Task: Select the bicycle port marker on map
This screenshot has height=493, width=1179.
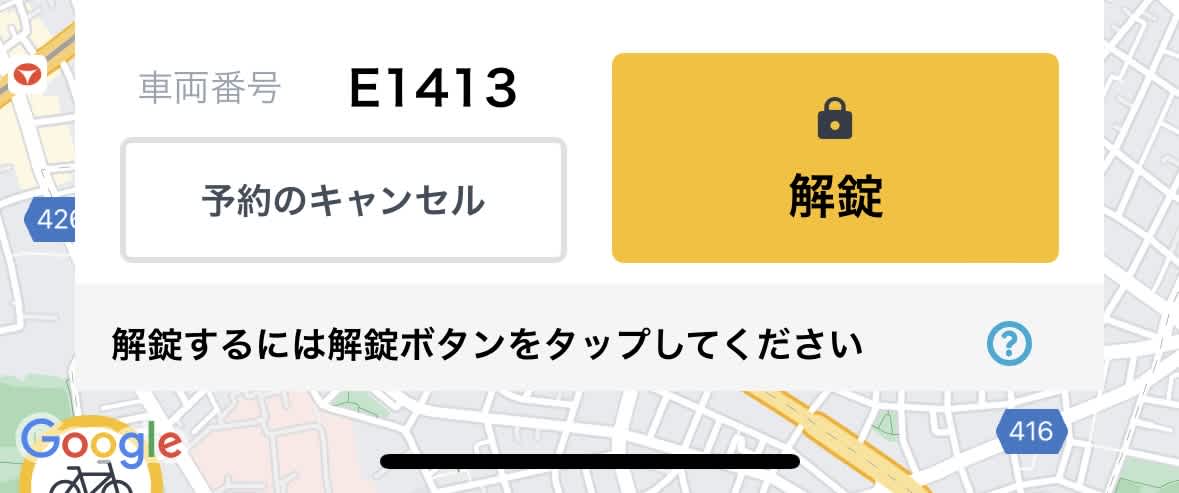Action: coord(90,472)
